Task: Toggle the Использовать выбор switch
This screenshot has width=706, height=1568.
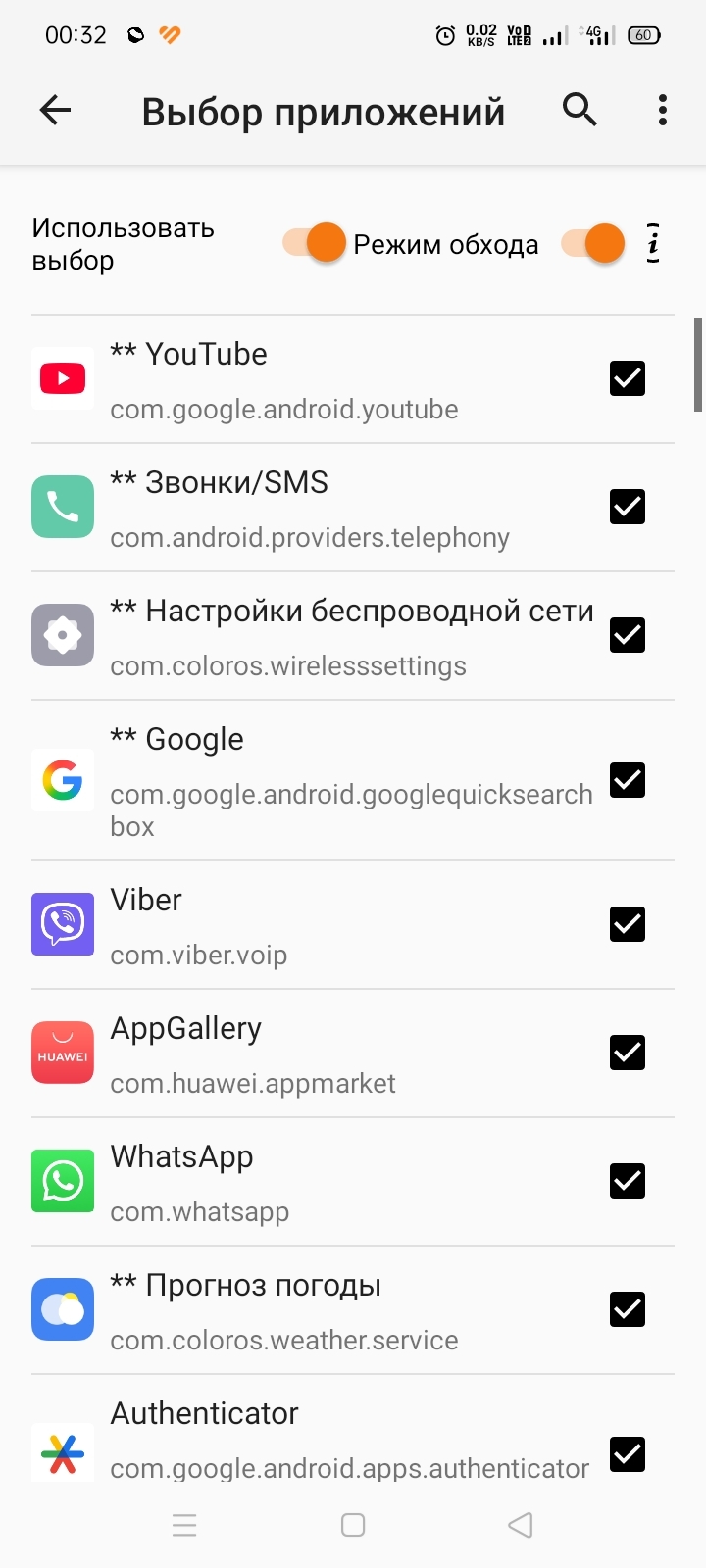Action: pos(315,243)
